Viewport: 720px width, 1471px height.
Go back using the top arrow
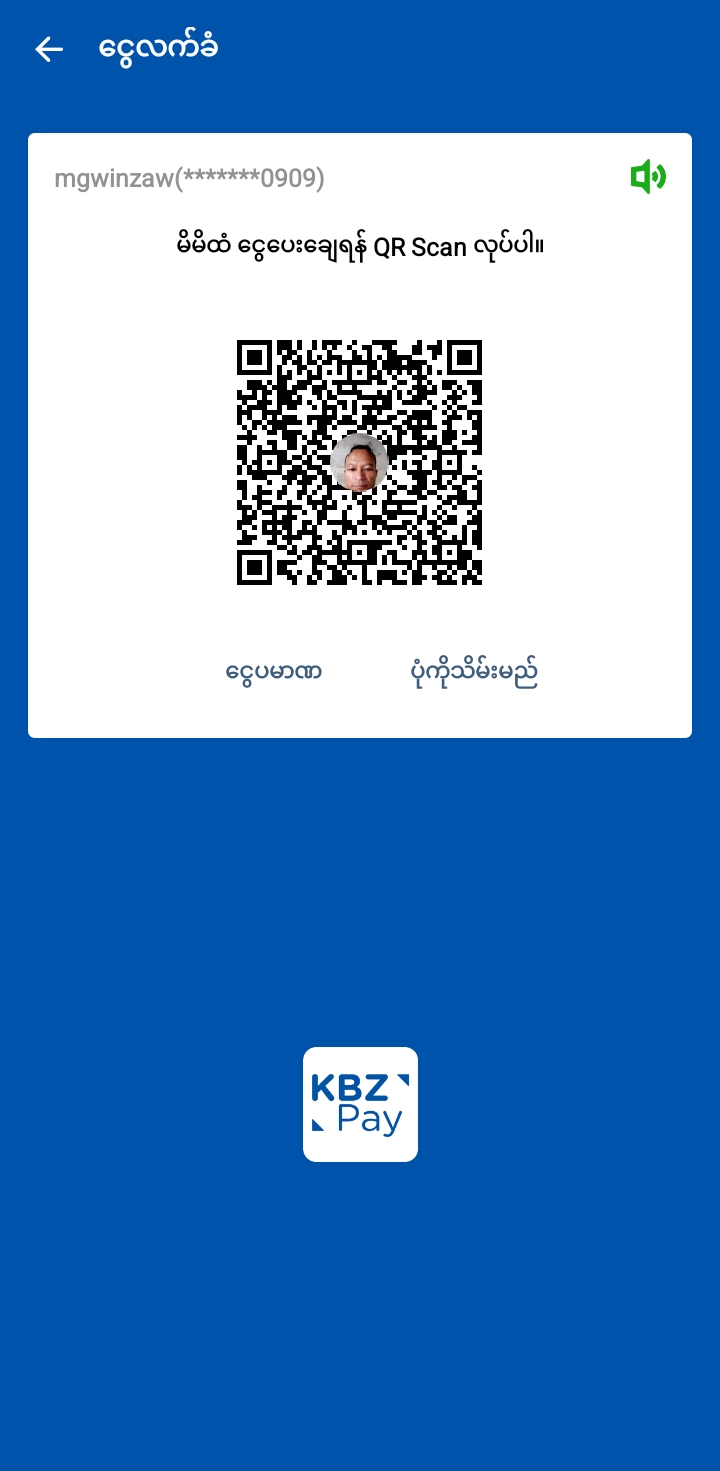[x=48, y=49]
